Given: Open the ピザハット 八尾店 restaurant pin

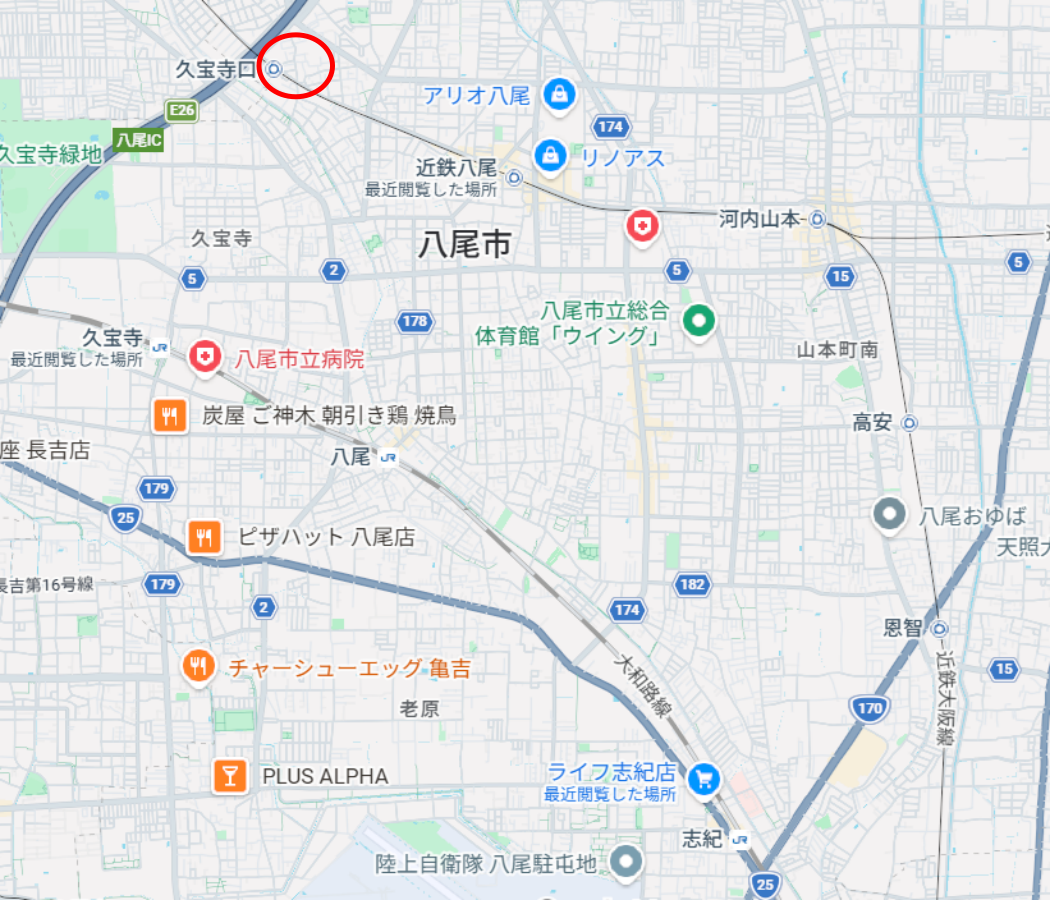Looking at the screenshot, I should pos(204,537).
